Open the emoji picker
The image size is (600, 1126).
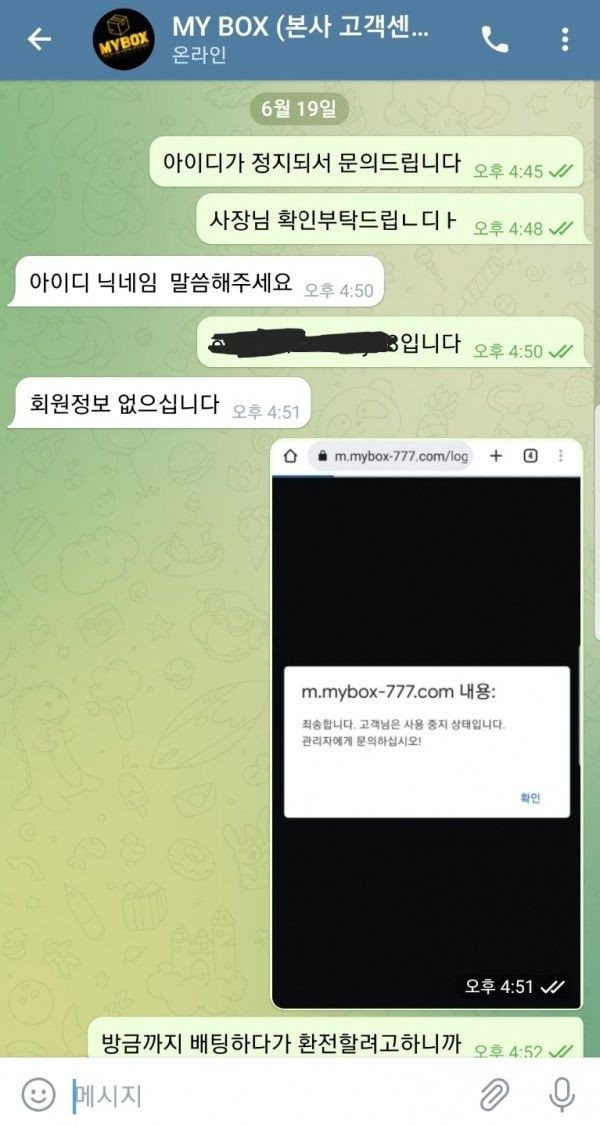point(38,1094)
